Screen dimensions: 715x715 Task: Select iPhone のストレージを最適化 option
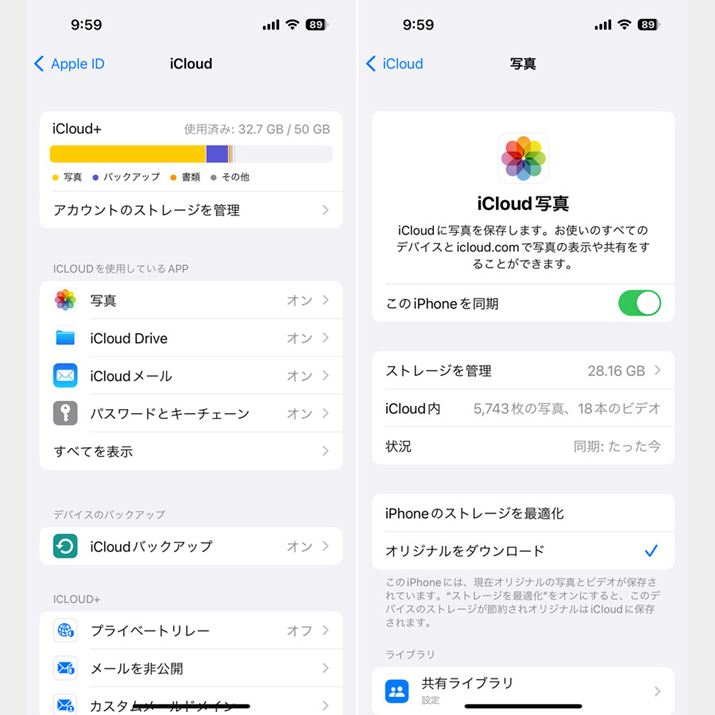[523, 513]
